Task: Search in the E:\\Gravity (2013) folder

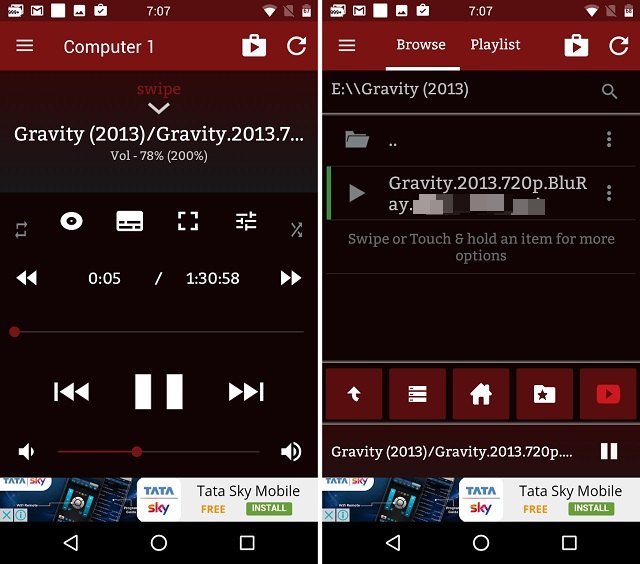Action: coord(609,91)
